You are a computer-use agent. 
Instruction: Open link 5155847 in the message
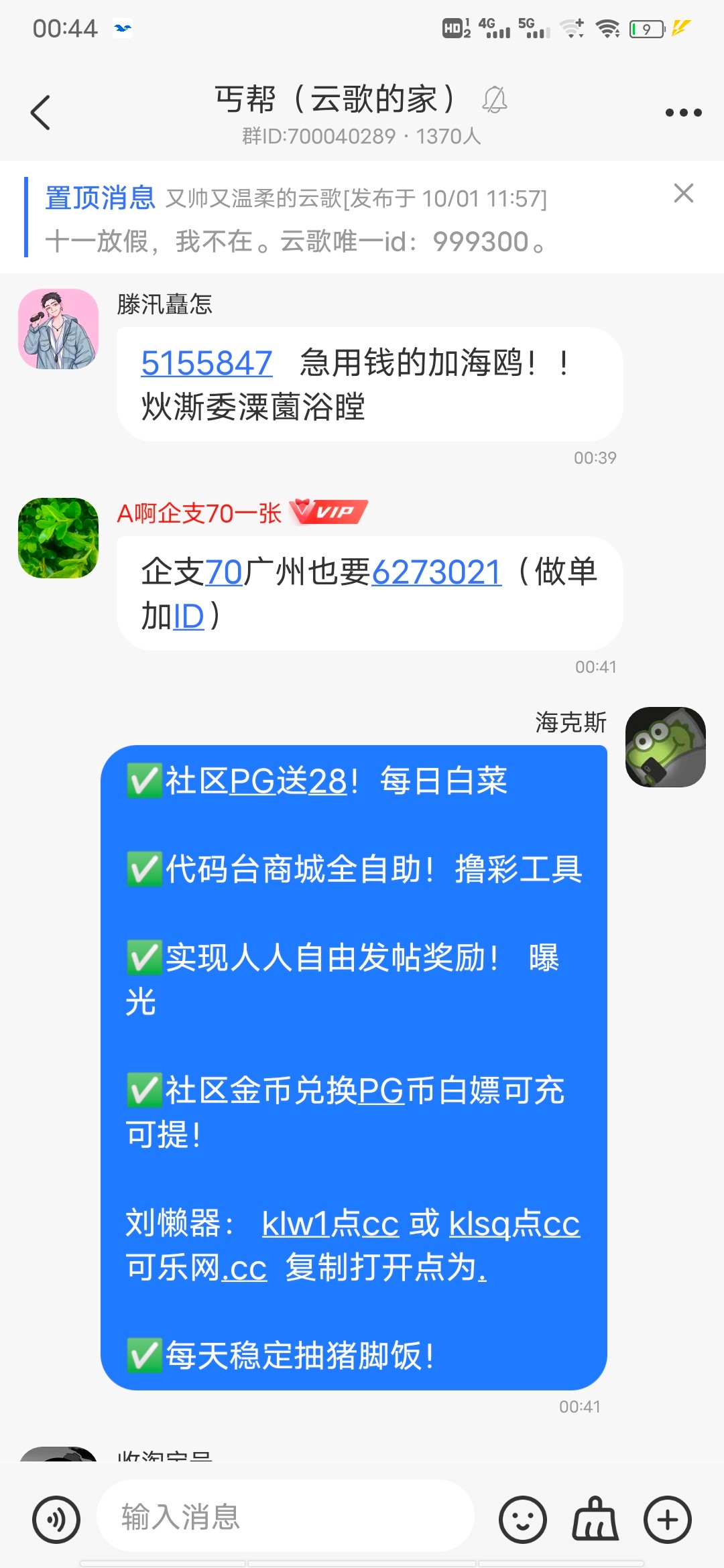pyautogui.click(x=206, y=363)
